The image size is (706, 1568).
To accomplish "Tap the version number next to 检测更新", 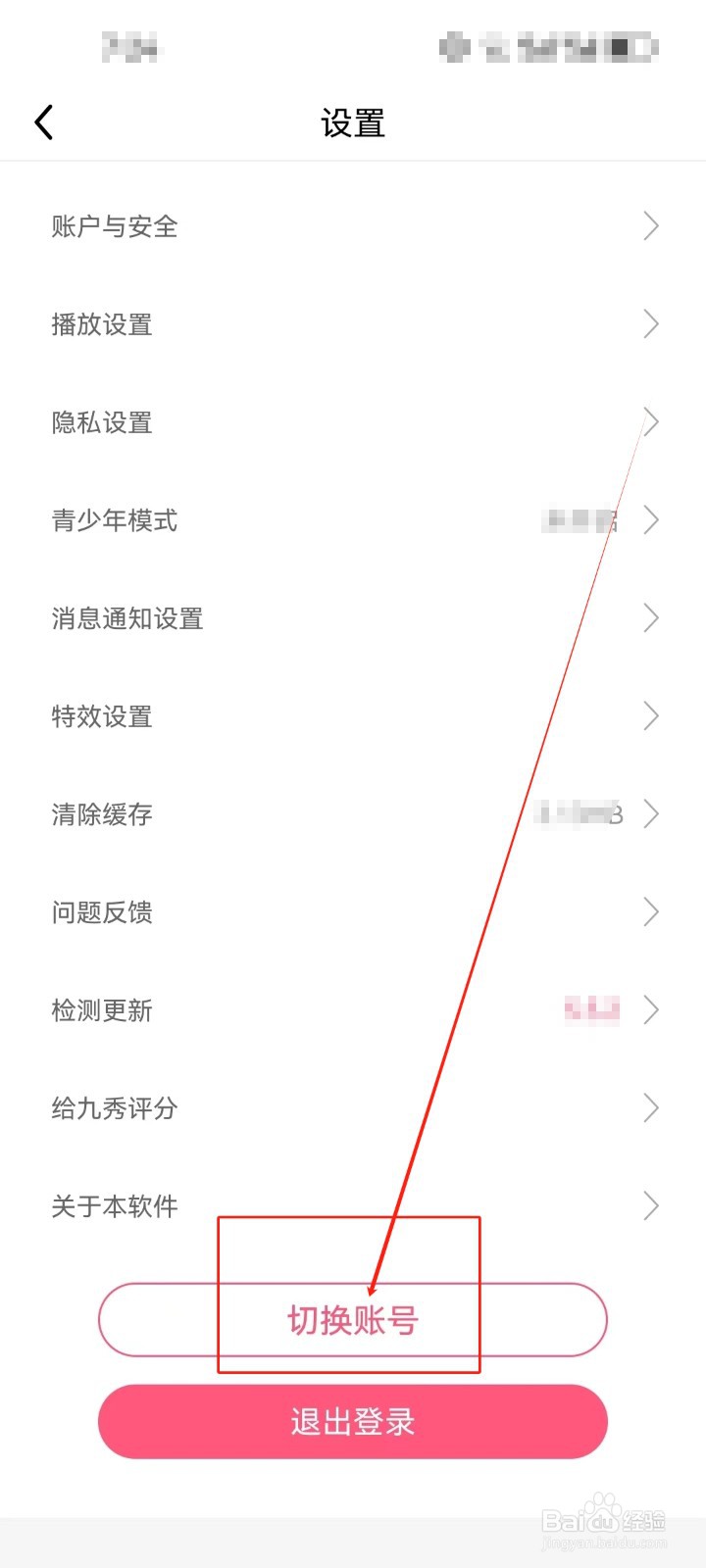I will [592, 1010].
